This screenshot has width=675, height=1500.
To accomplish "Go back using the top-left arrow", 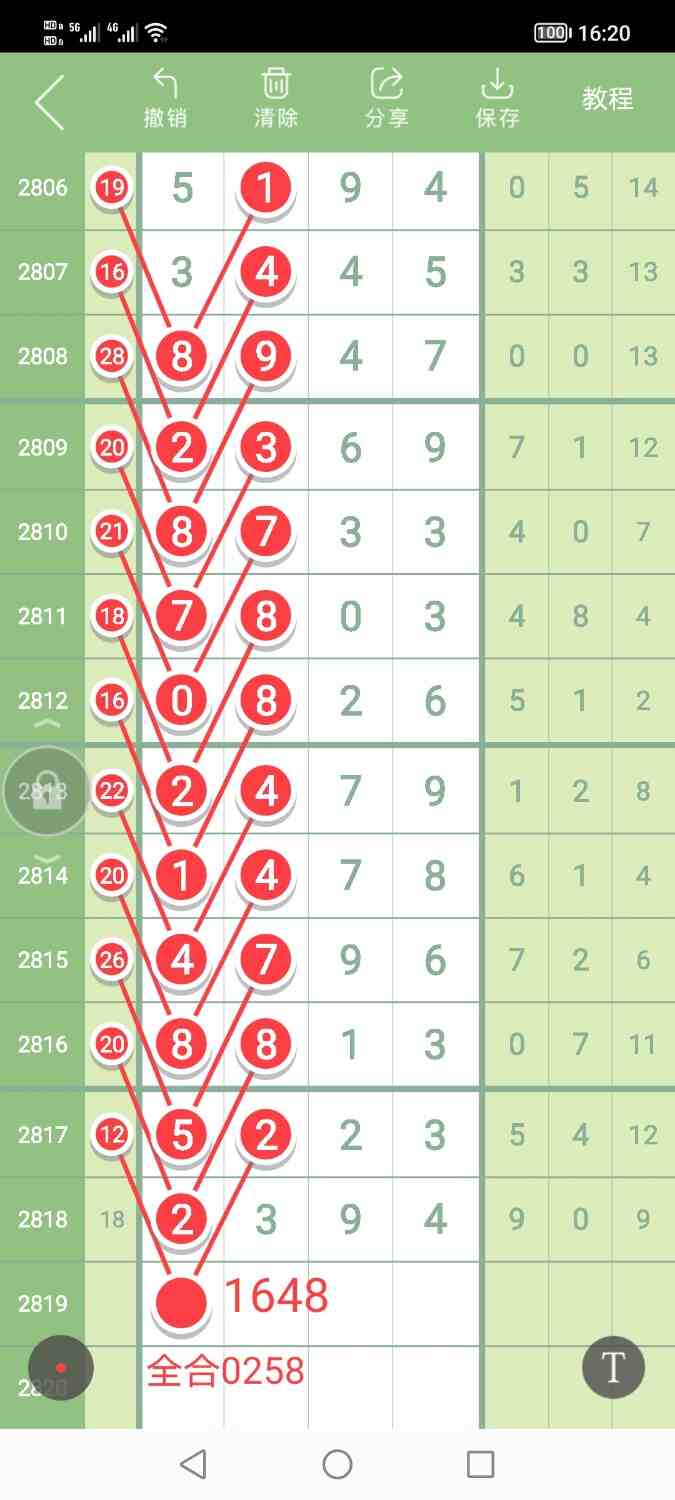I will click(x=48, y=101).
